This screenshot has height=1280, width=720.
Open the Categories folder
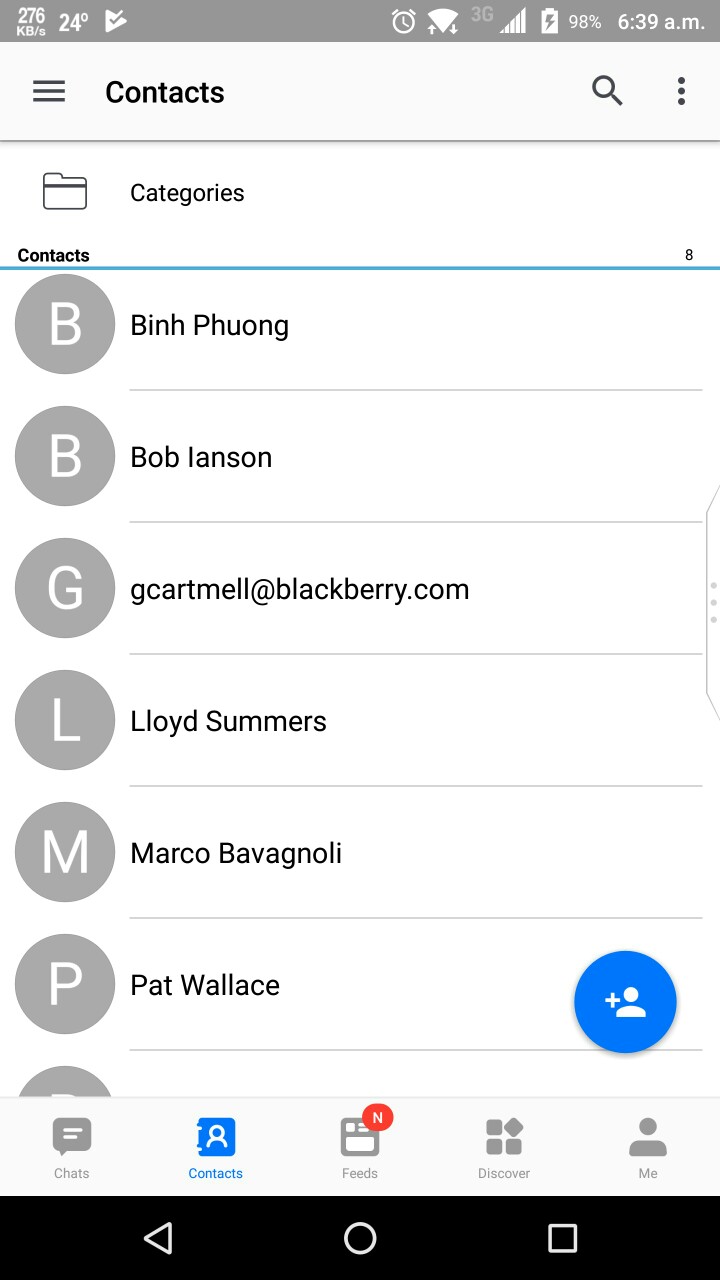click(187, 193)
